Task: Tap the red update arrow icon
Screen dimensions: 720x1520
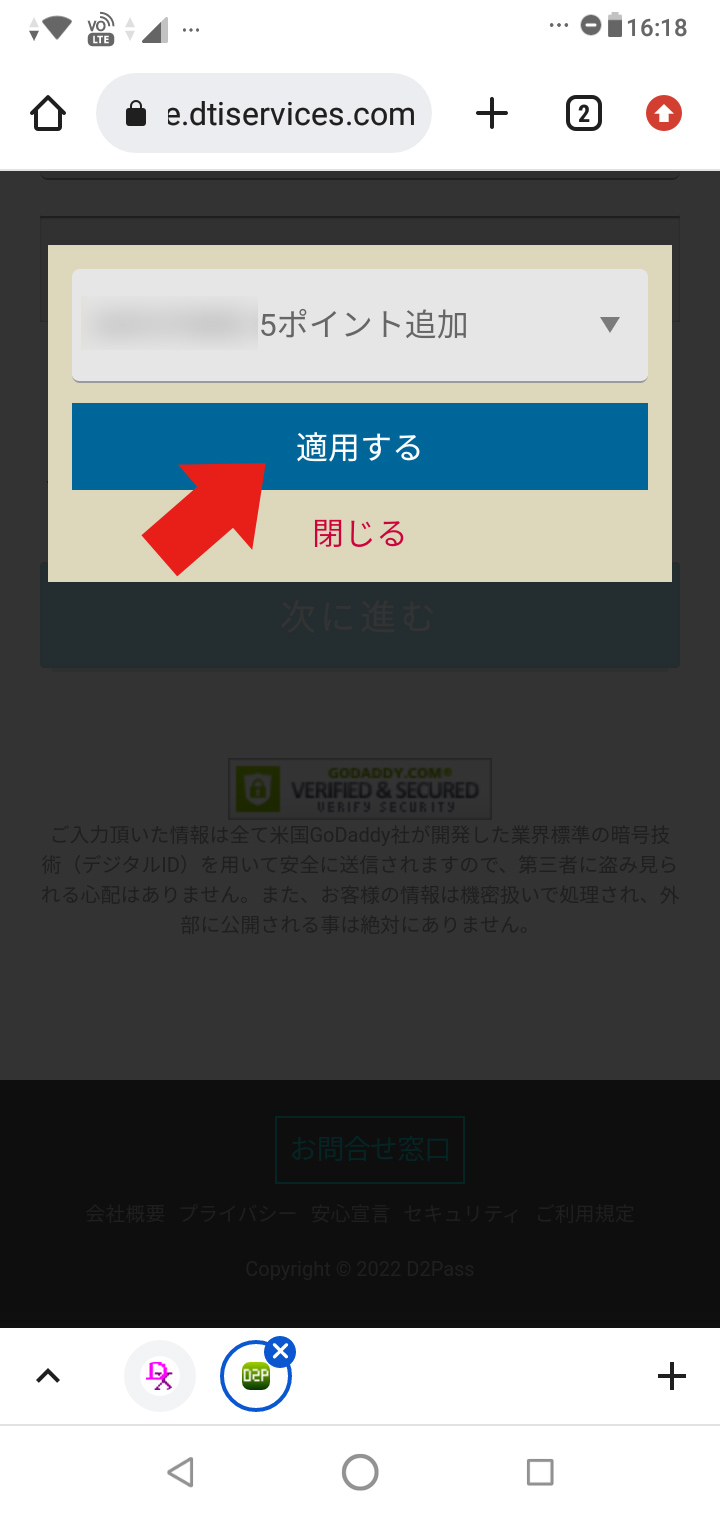Action: coord(664,114)
